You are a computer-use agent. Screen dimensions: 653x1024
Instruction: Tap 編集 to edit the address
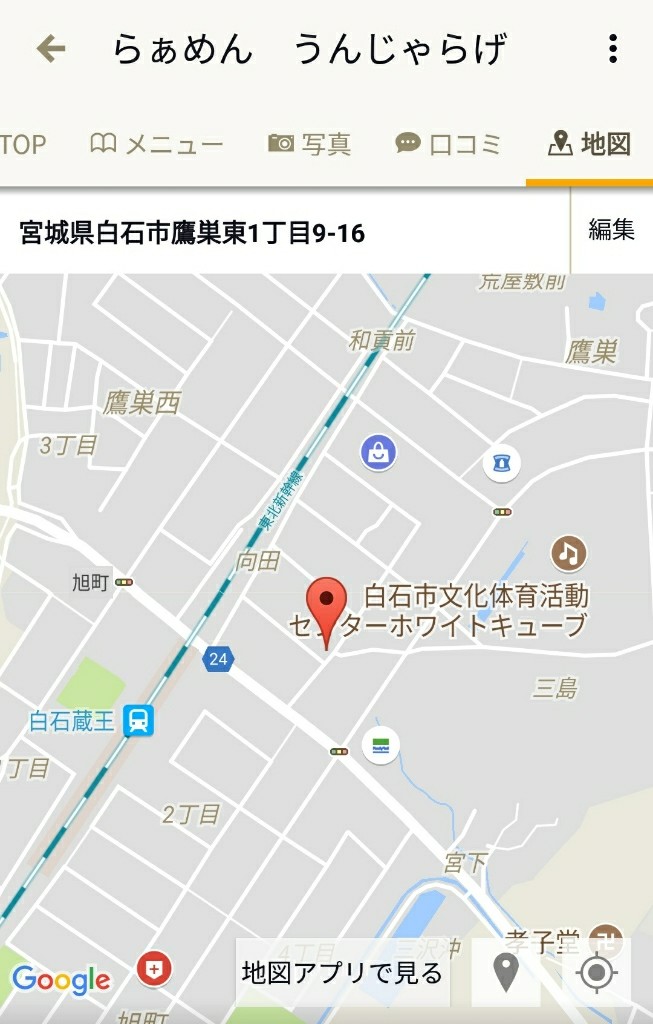(611, 229)
